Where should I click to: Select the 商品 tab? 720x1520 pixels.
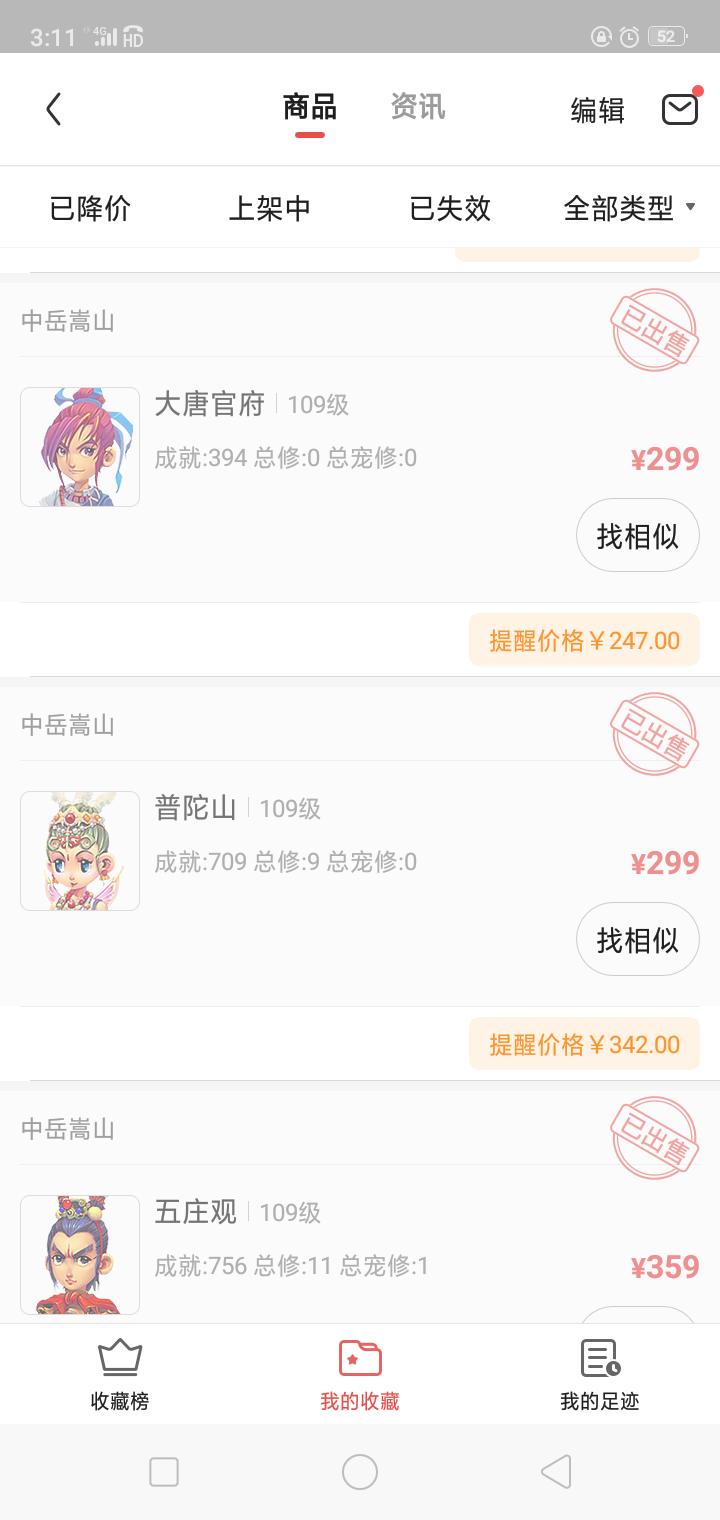(309, 107)
